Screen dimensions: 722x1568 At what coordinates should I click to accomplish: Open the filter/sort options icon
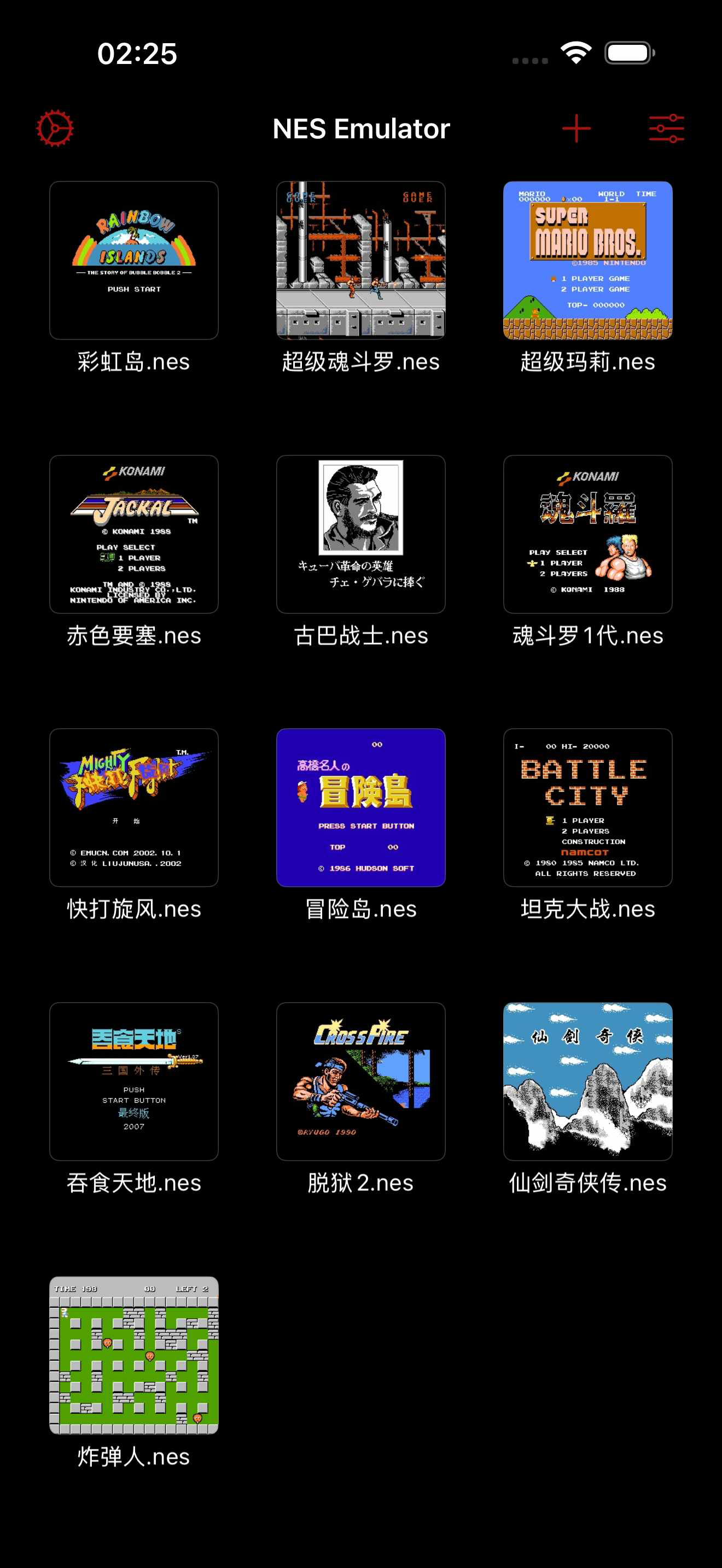[667, 128]
